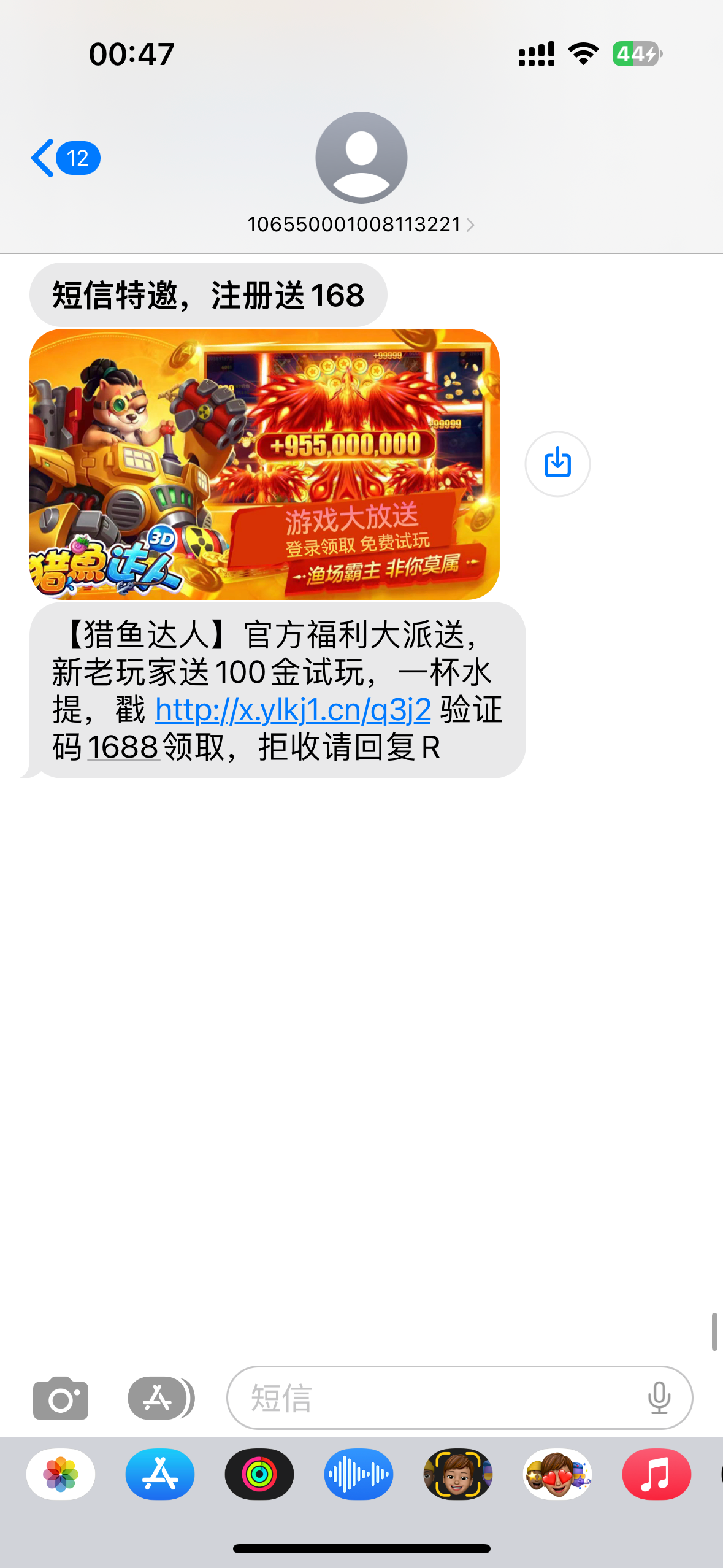The image size is (723, 1568).
Task: Open the Photos app in the app strip
Action: [61, 1474]
